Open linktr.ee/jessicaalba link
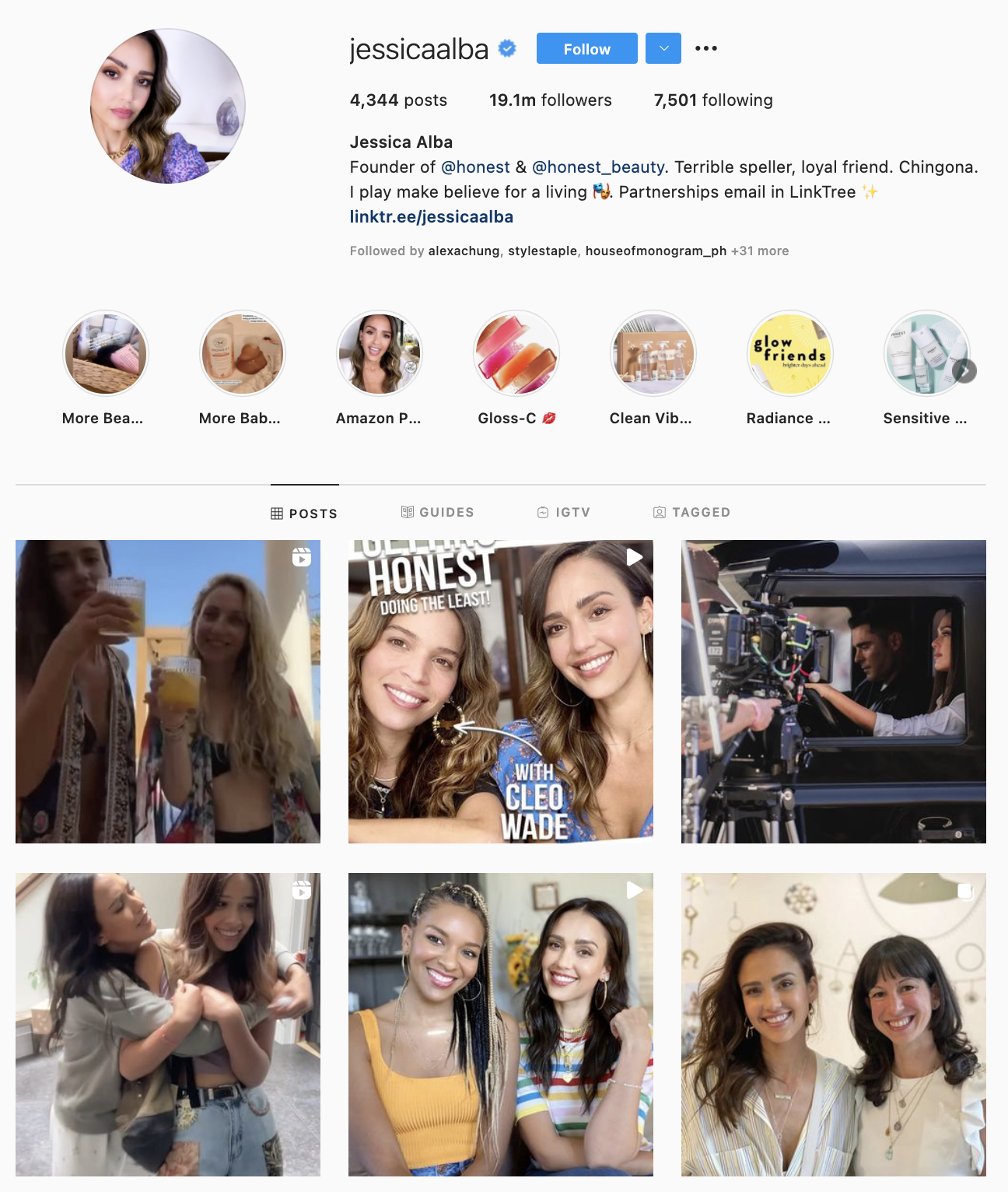1008x1192 pixels. [x=431, y=217]
